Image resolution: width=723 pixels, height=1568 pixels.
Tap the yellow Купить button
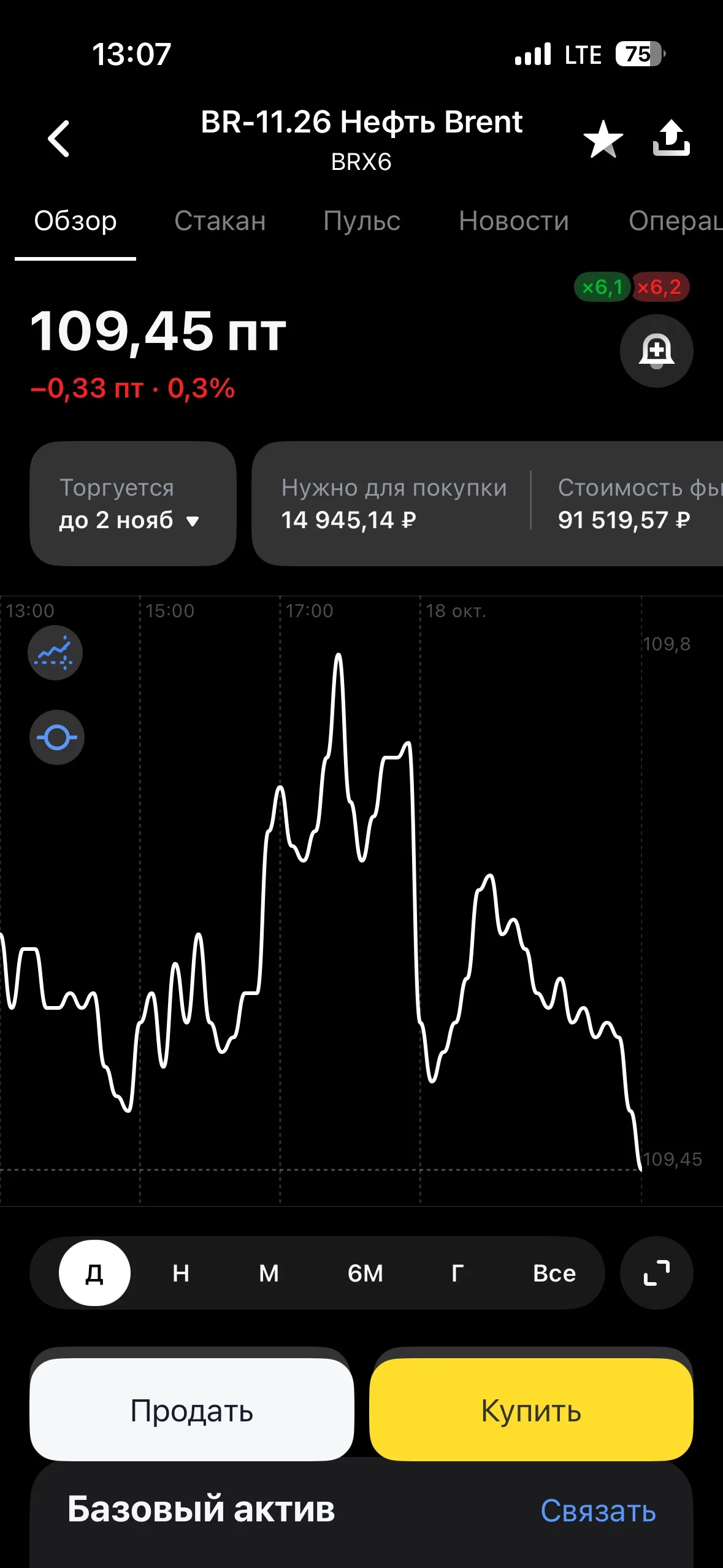[x=531, y=1410]
